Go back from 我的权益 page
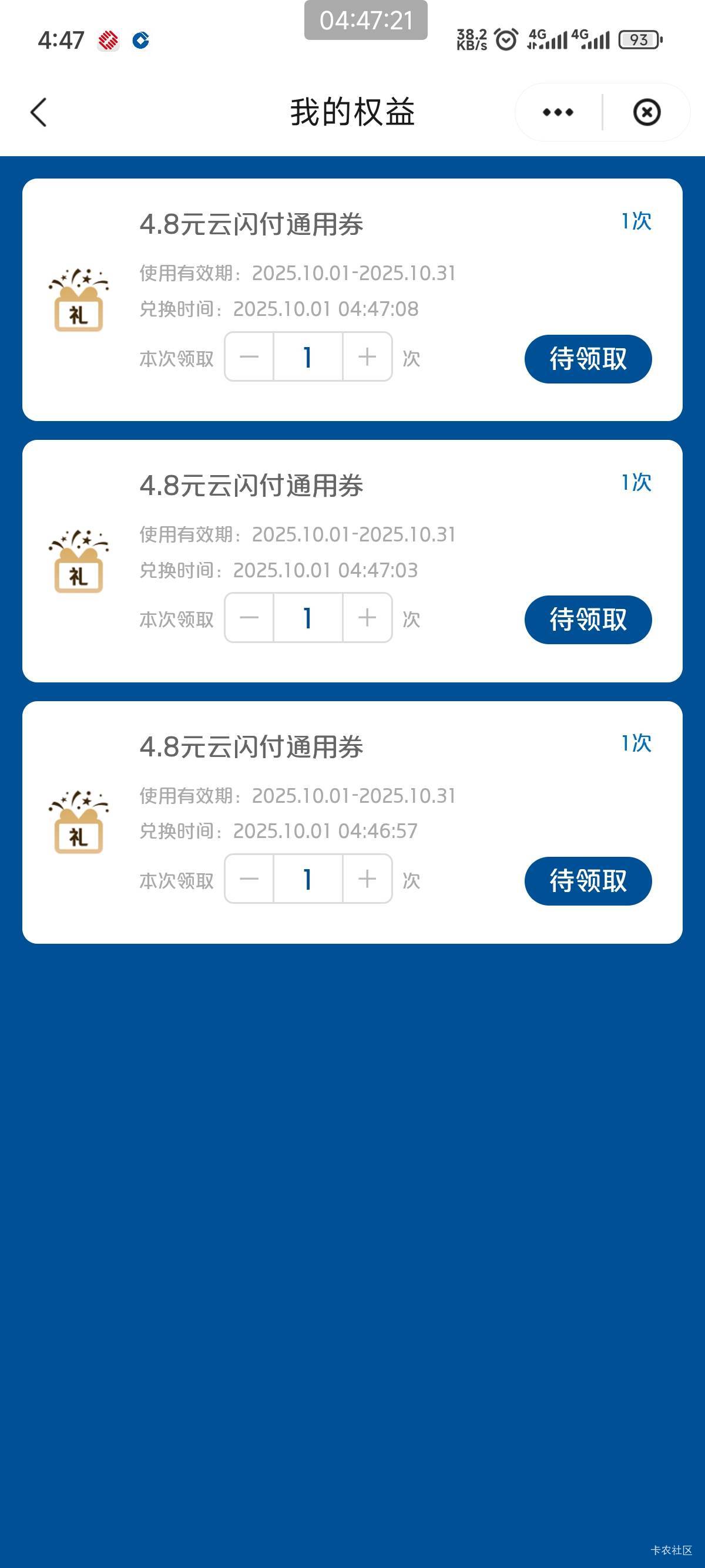The image size is (705, 1568). pos(38,113)
